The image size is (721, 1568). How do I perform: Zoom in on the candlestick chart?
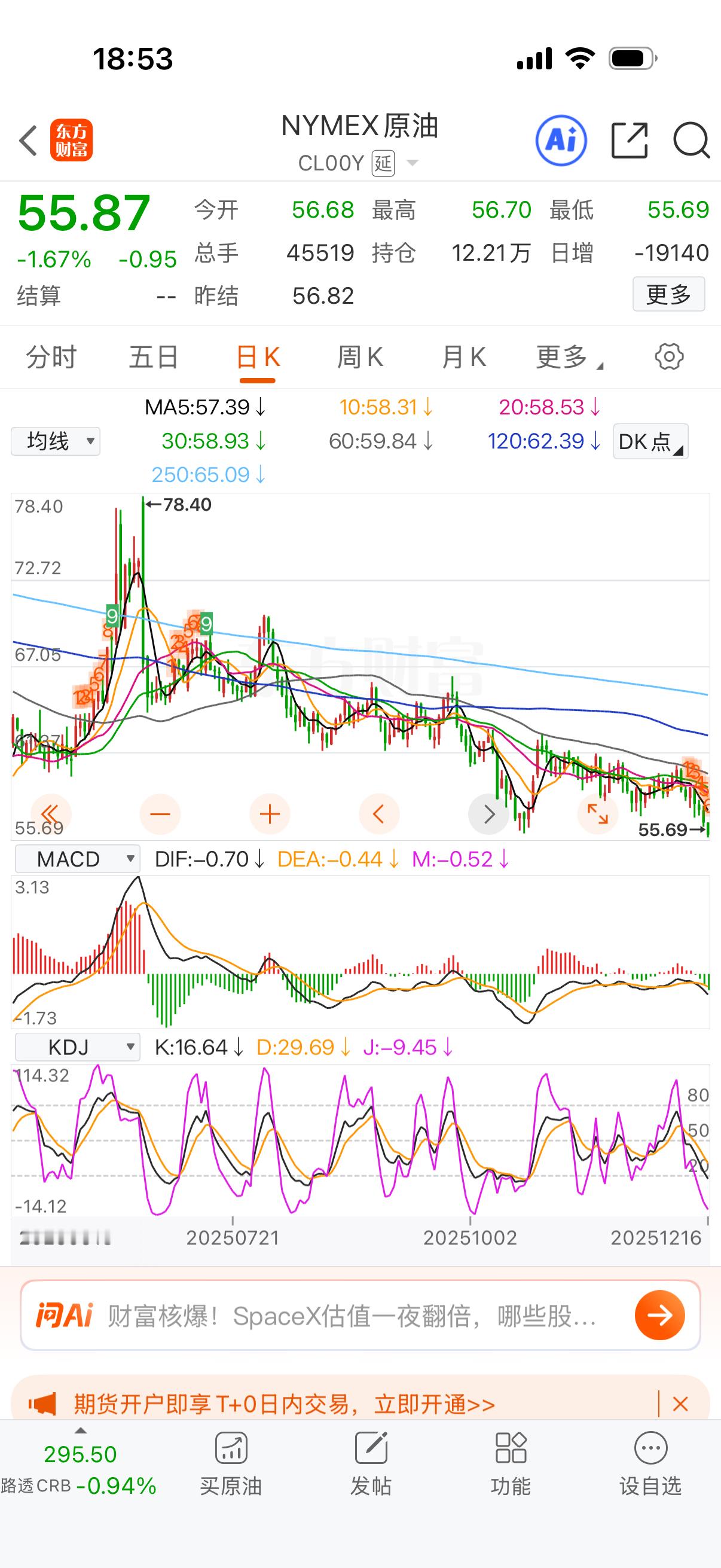pos(269,813)
